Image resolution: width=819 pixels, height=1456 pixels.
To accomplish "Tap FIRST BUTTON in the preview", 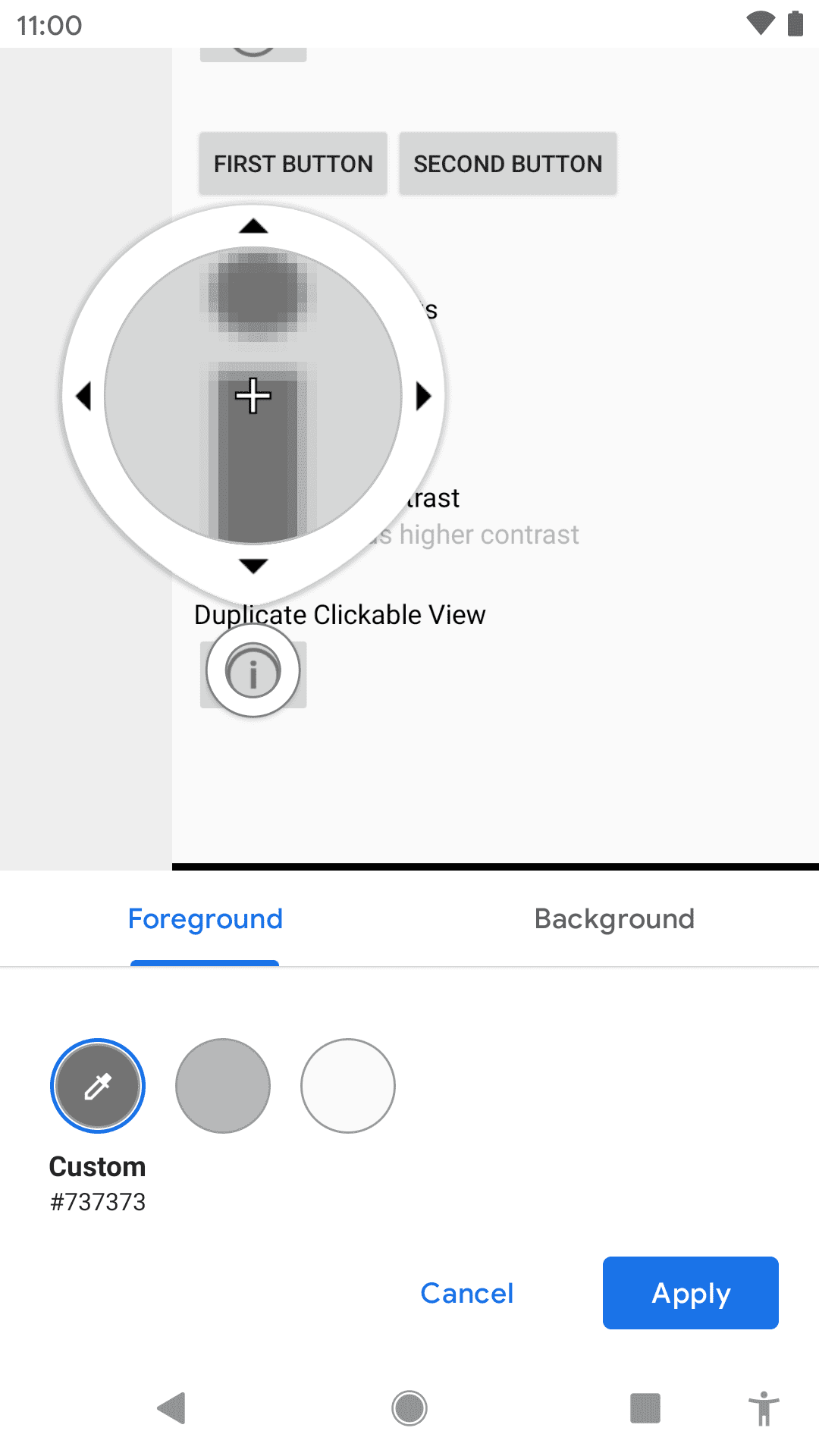I will click(293, 164).
